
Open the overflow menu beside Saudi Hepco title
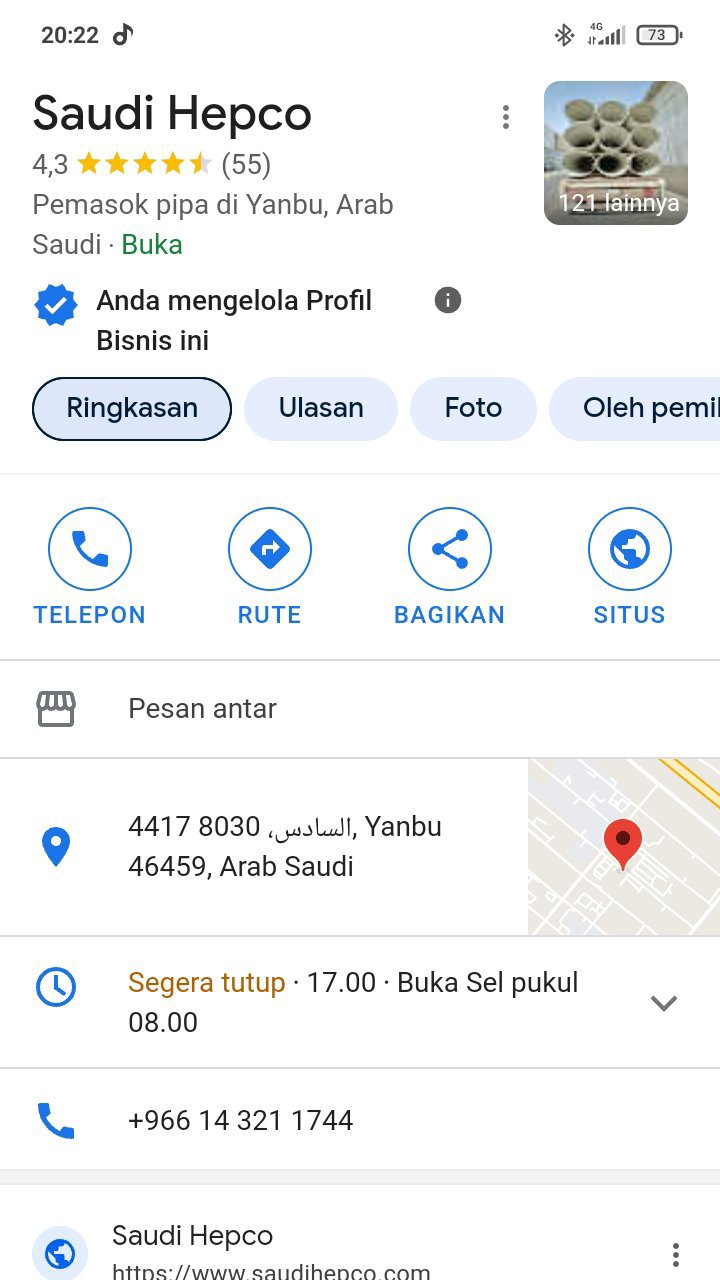[506, 118]
